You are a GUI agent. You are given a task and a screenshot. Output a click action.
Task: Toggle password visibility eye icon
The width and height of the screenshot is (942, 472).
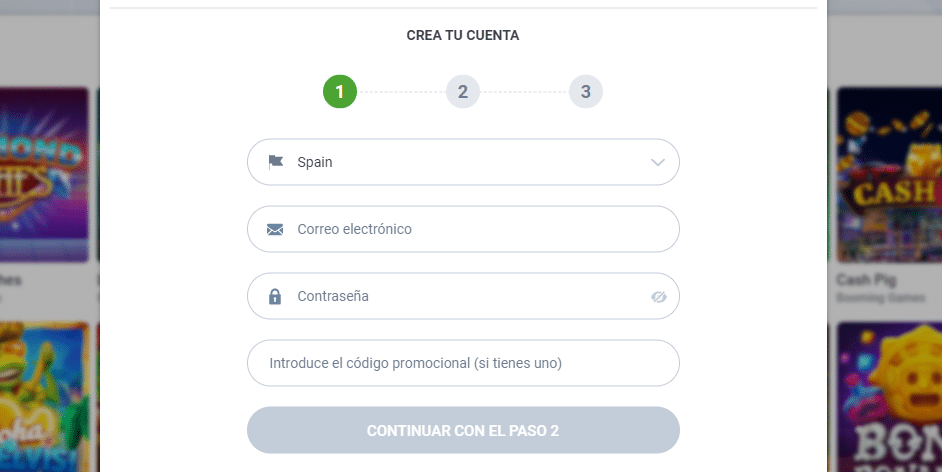pyautogui.click(x=658, y=297)
